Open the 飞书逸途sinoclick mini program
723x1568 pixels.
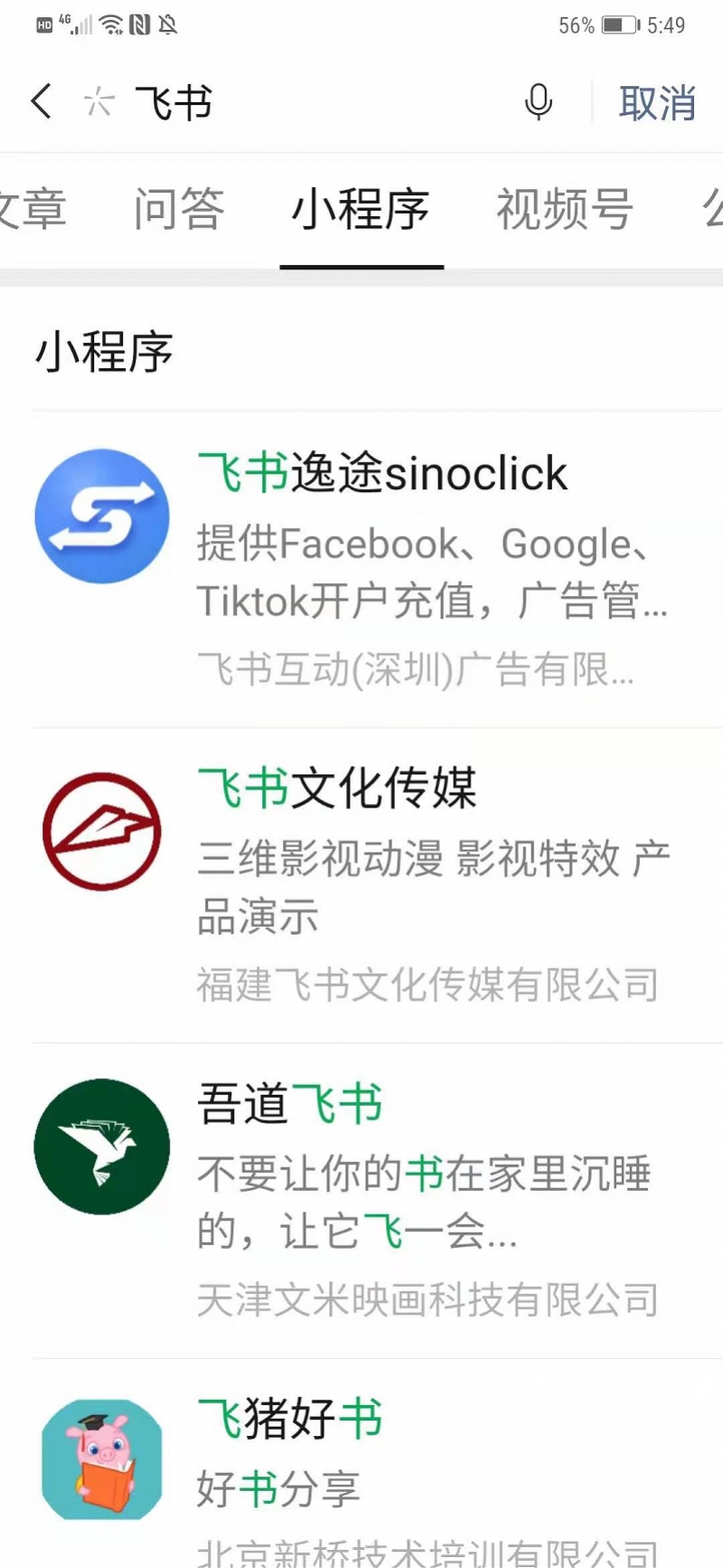pos(380,568)
